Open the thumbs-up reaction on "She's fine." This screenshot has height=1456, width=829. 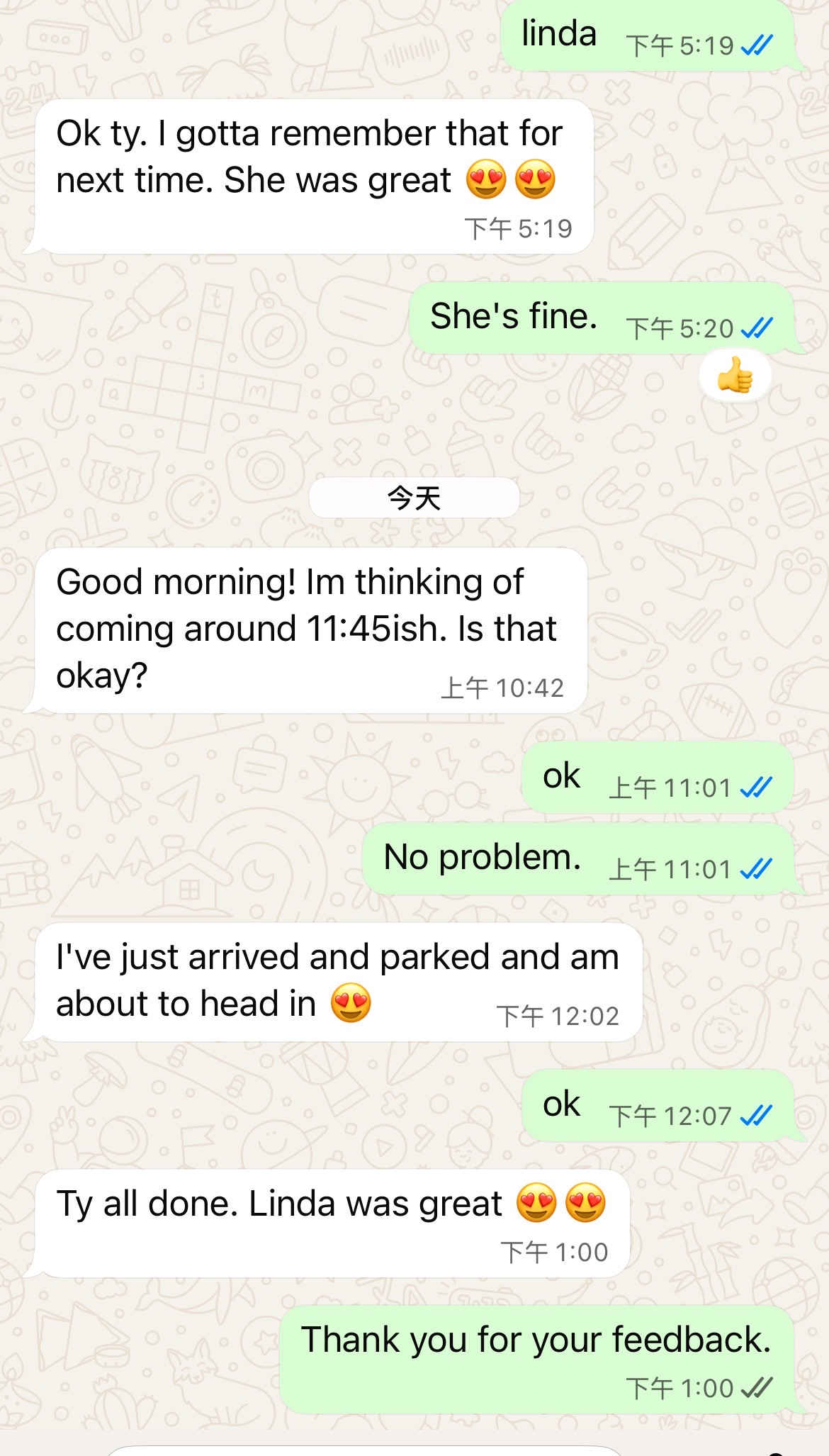(x=735, y=376)
